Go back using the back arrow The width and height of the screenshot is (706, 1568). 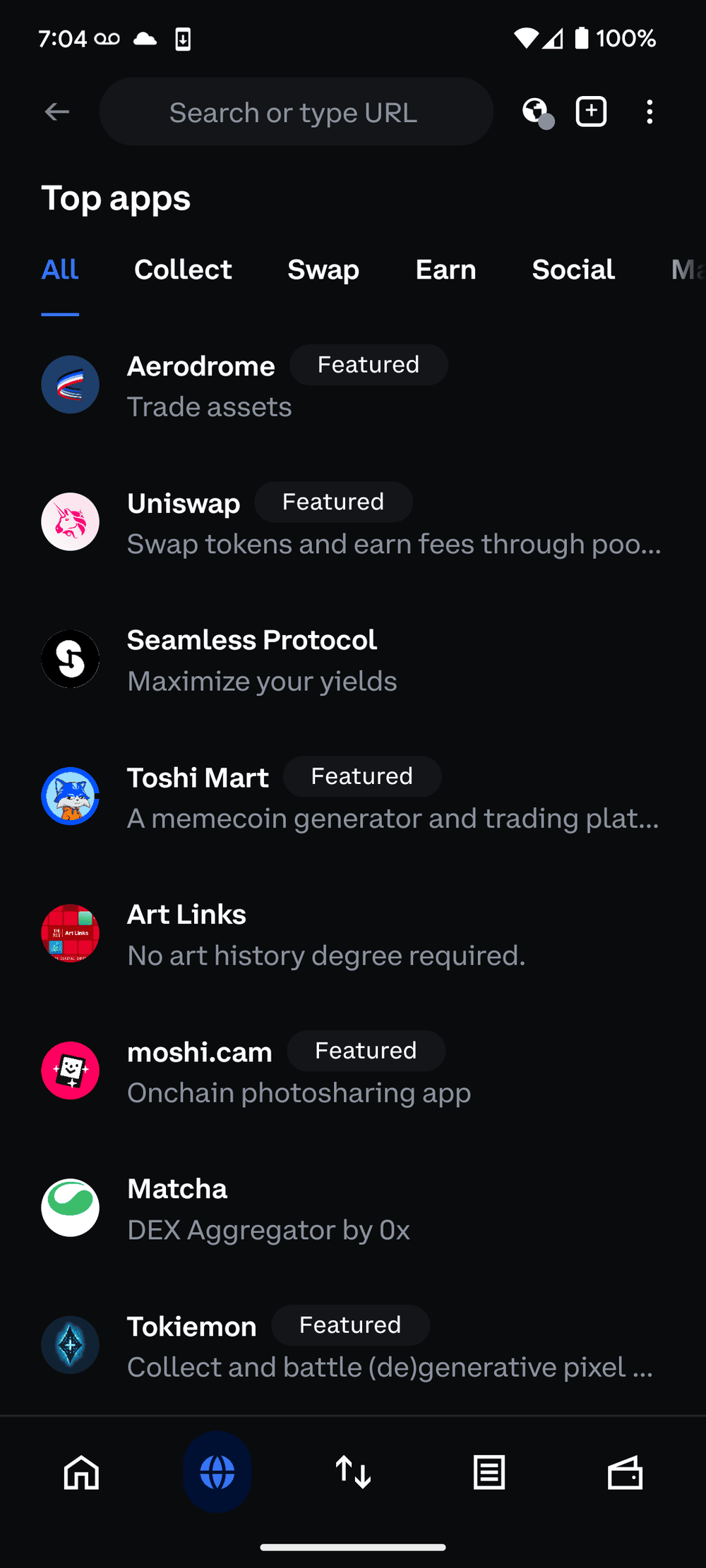tap(56, 111)
